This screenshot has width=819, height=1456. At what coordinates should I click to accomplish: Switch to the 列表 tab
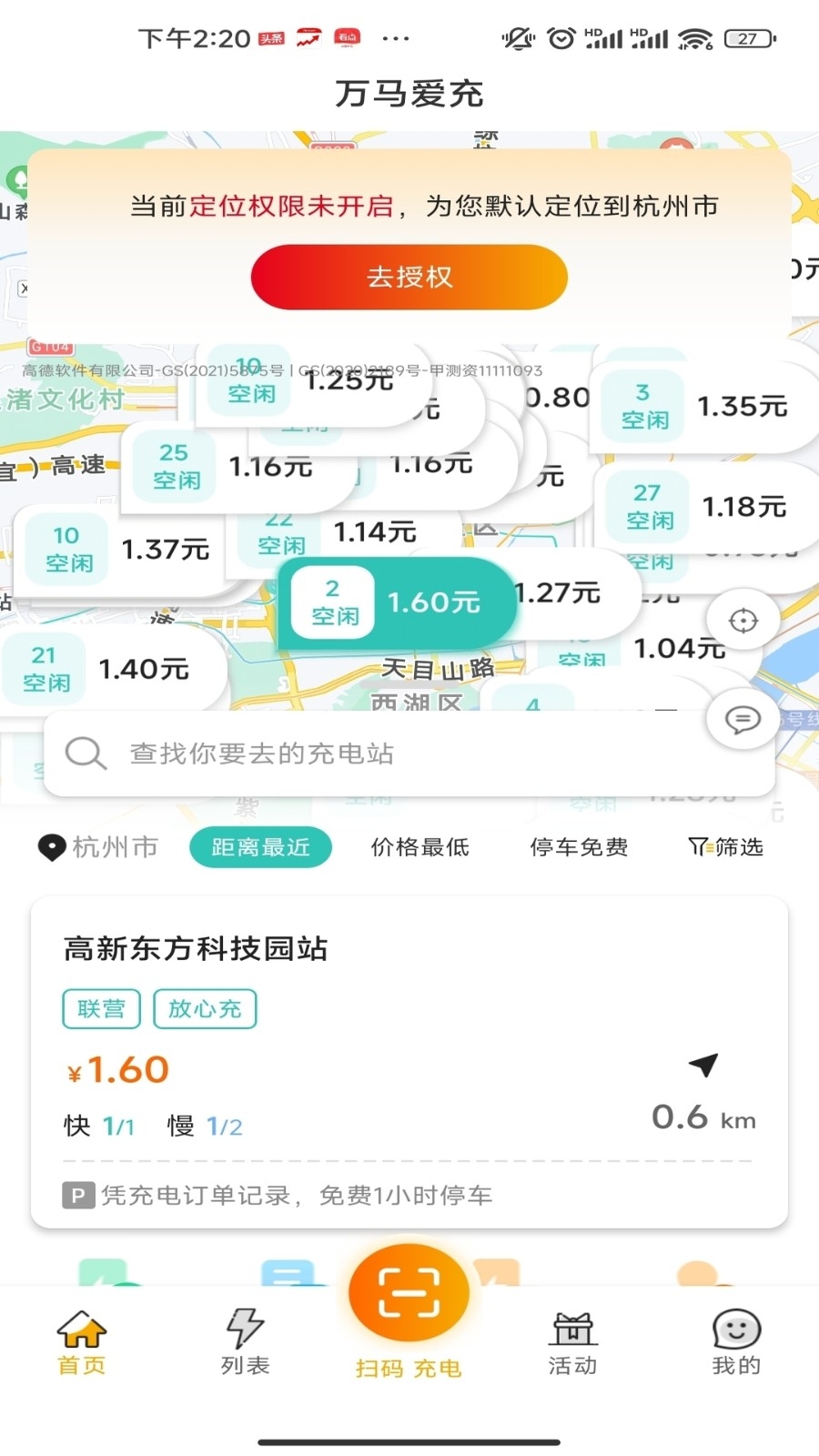[245, 1340]
